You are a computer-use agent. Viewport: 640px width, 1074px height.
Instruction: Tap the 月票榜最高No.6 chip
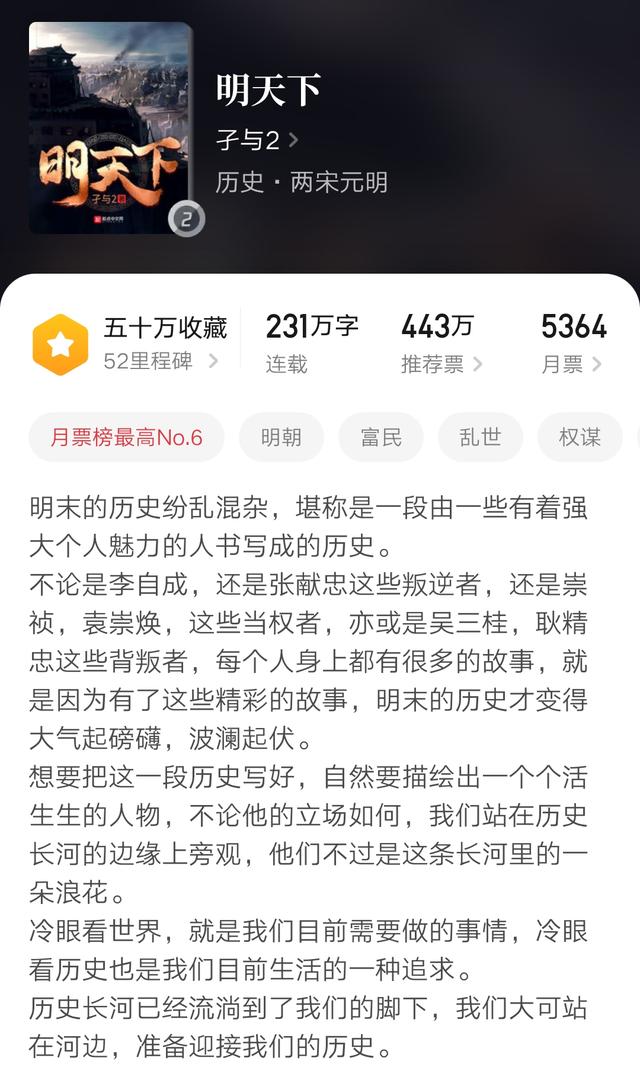point(126,437)
